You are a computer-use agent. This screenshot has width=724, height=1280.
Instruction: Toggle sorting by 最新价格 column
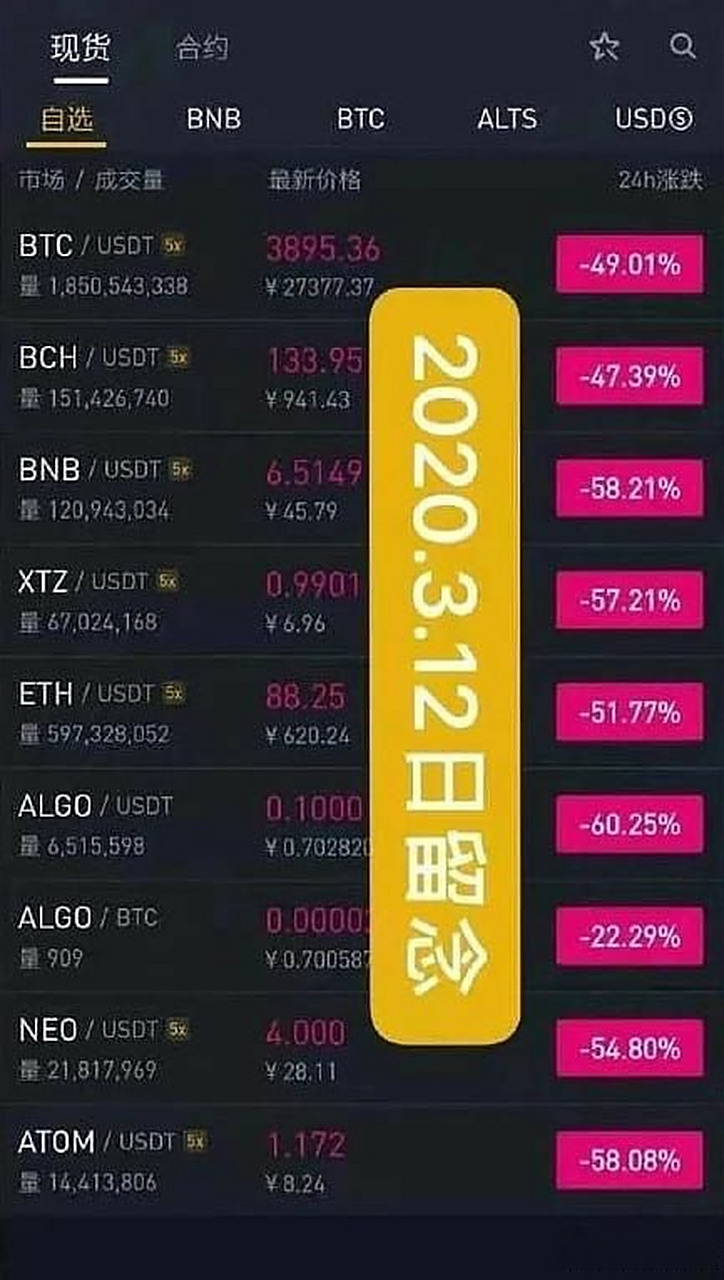coord(313,180)
